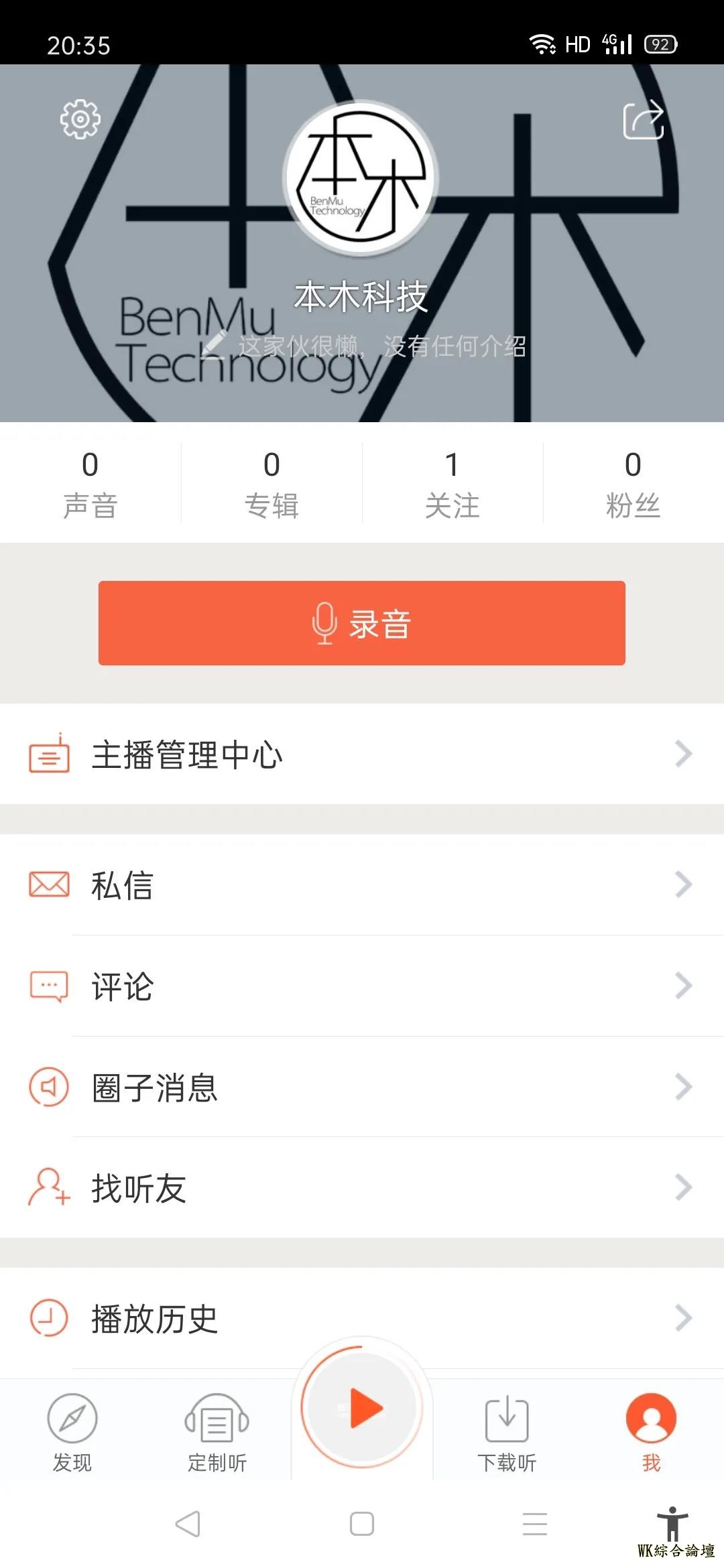Open the settings gear icon

[80, 119]
